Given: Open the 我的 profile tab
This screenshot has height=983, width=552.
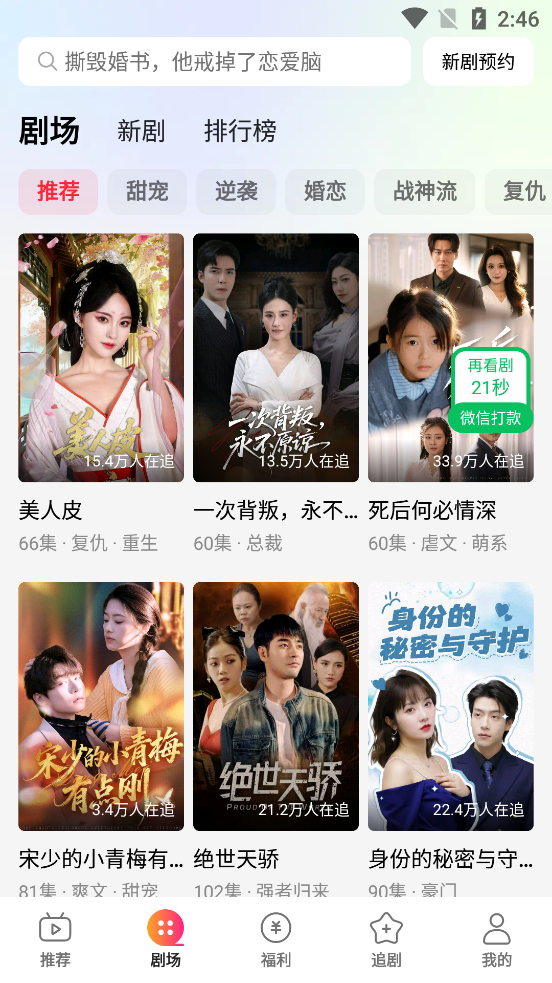Looking at the screenshot, I should 496,940.
